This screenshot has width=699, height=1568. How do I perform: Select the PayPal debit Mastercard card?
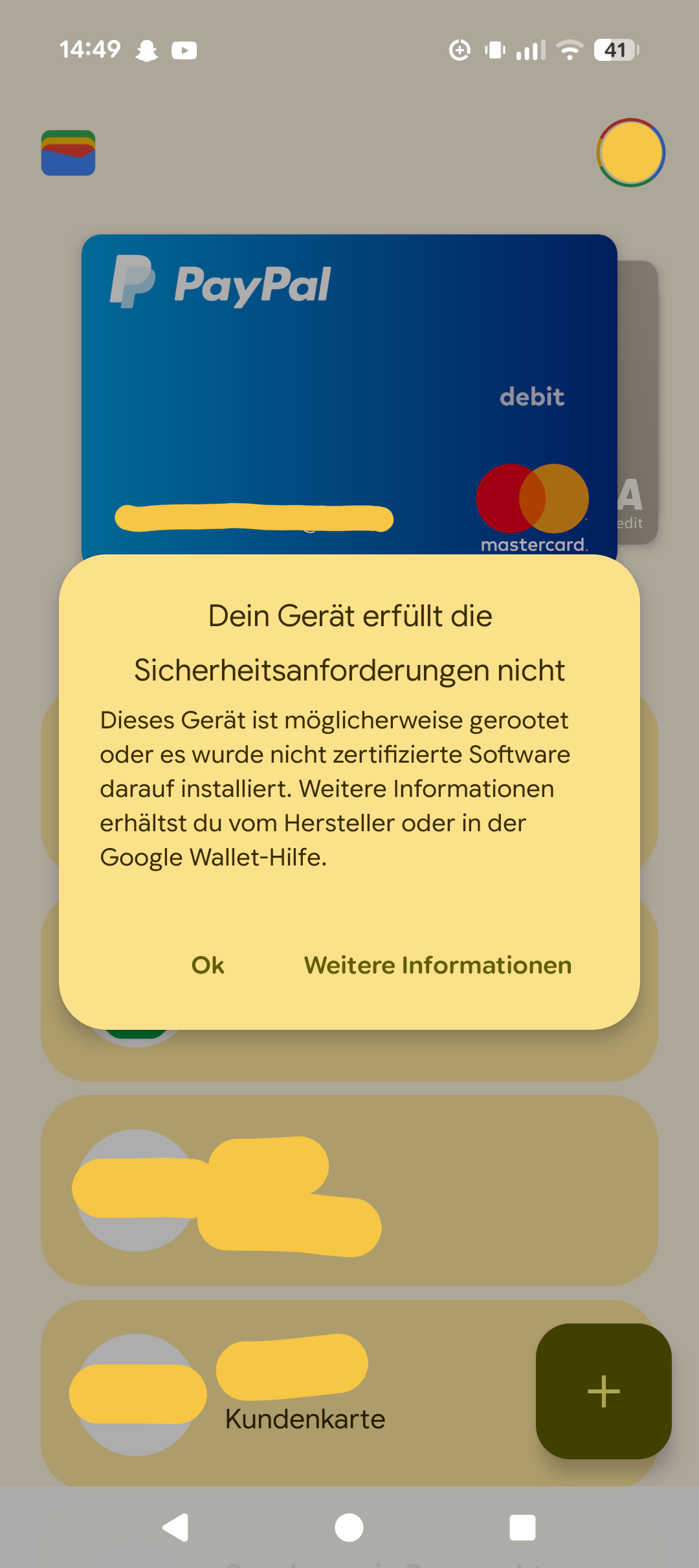[349, 395]
